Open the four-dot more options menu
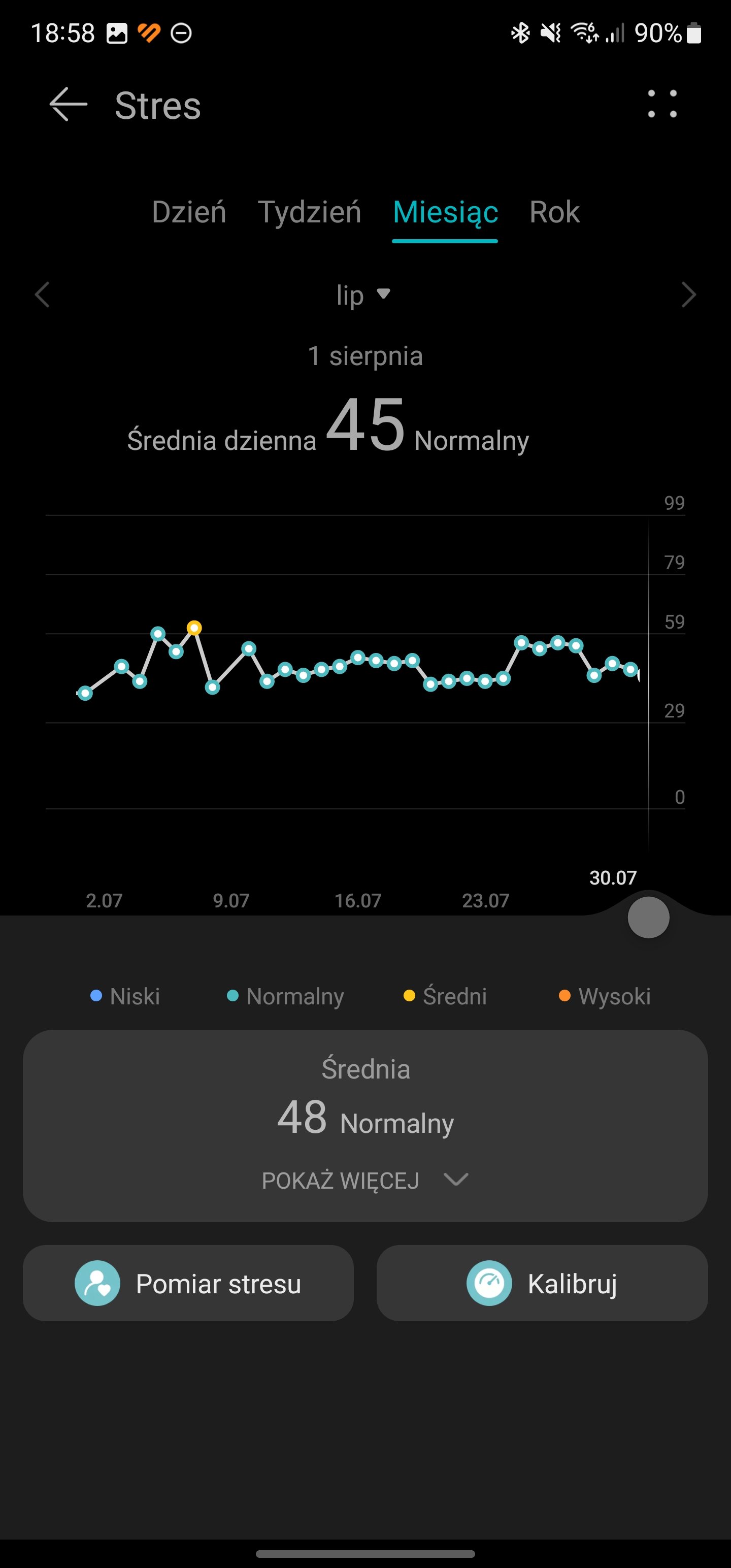The width and height of the screenshot is (731, 1568). point(662,104)
